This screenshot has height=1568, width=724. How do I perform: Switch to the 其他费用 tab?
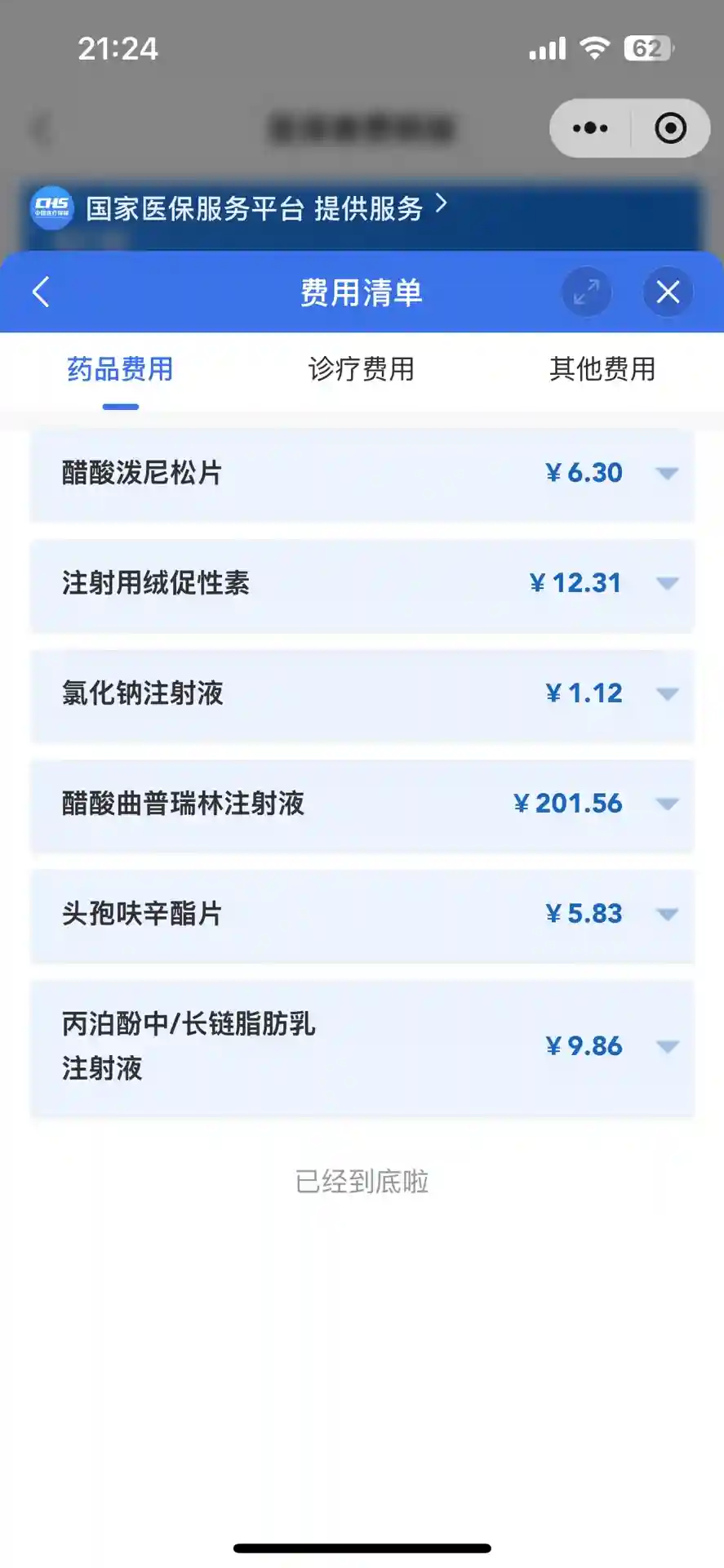[602, 369]
